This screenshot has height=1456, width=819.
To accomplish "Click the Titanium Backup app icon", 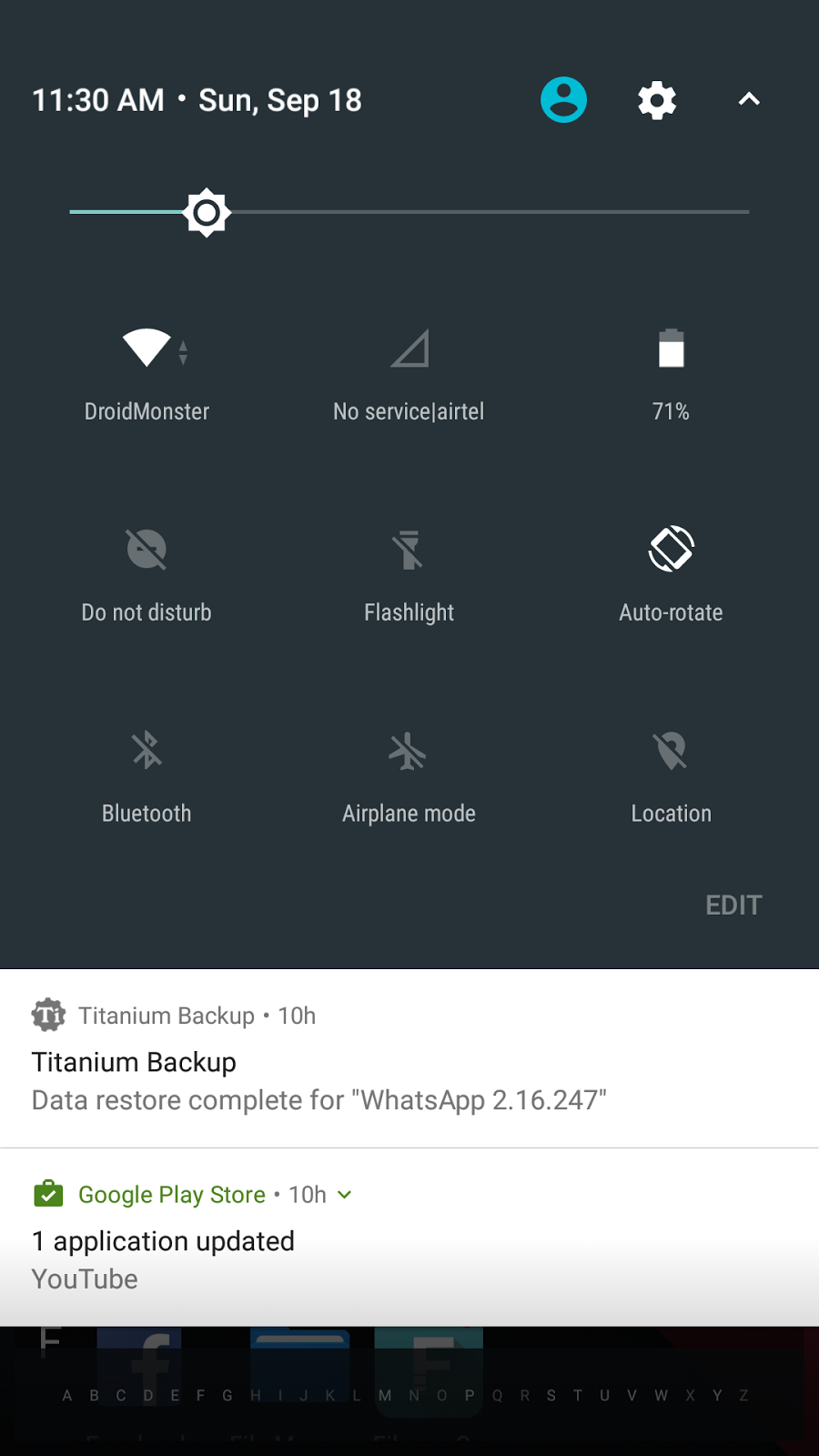I will point(48,1015).
